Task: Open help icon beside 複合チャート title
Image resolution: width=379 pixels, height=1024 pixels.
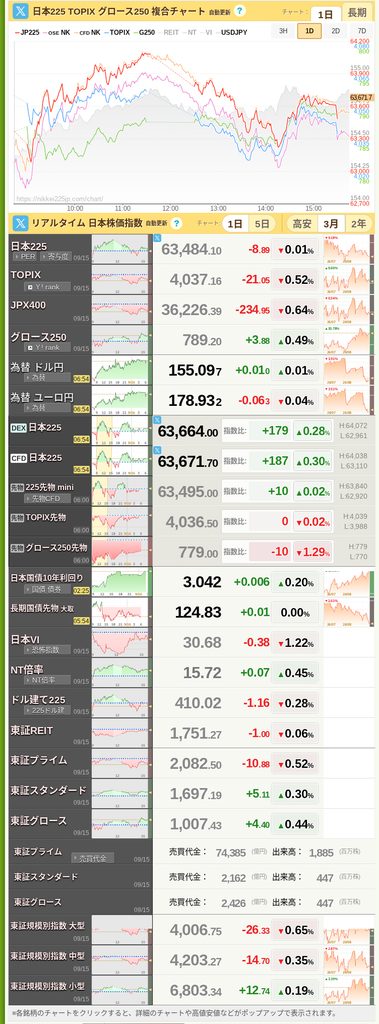Action: pos(240,11)
